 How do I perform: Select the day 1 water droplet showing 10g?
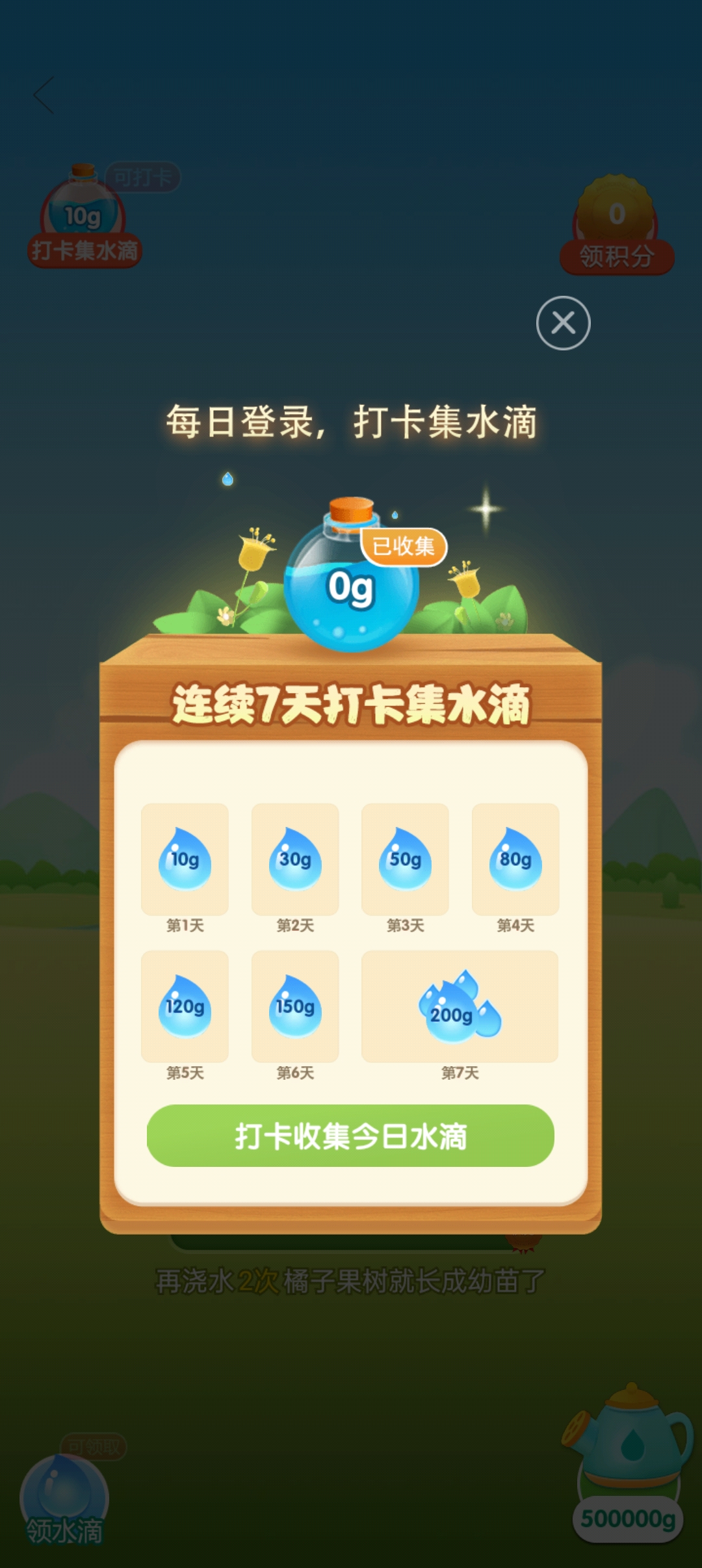coord(185,859)
